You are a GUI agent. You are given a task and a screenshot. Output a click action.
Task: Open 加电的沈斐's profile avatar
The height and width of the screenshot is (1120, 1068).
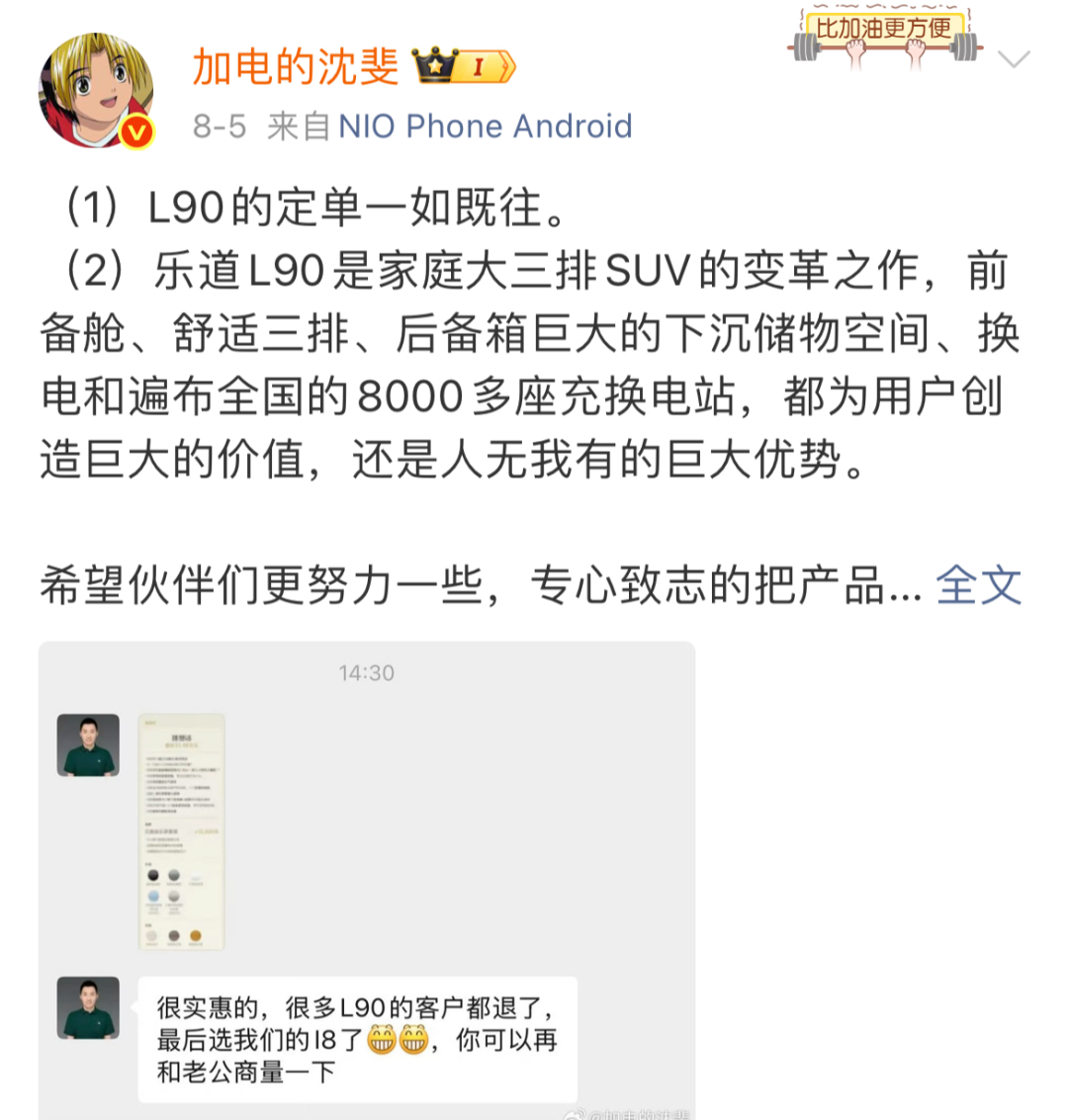coord(95,90)
